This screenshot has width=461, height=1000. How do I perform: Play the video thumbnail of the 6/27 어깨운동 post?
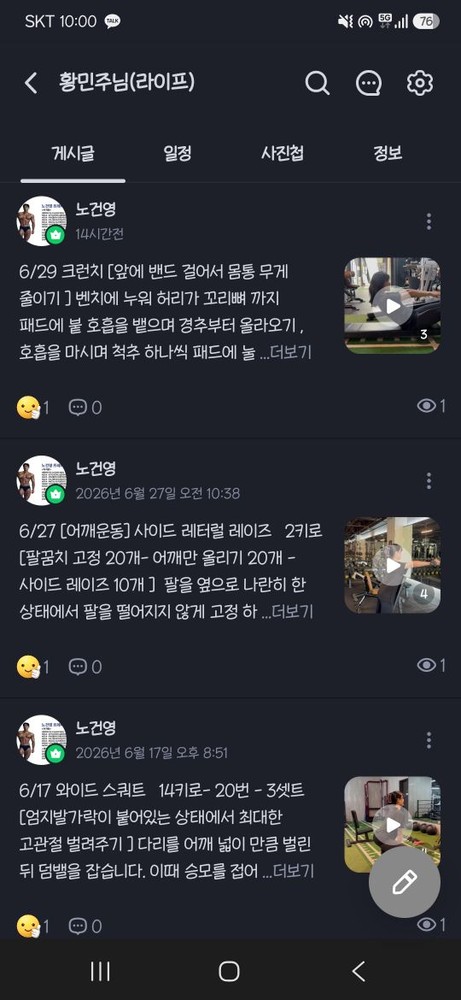click(x=392, y=565)
